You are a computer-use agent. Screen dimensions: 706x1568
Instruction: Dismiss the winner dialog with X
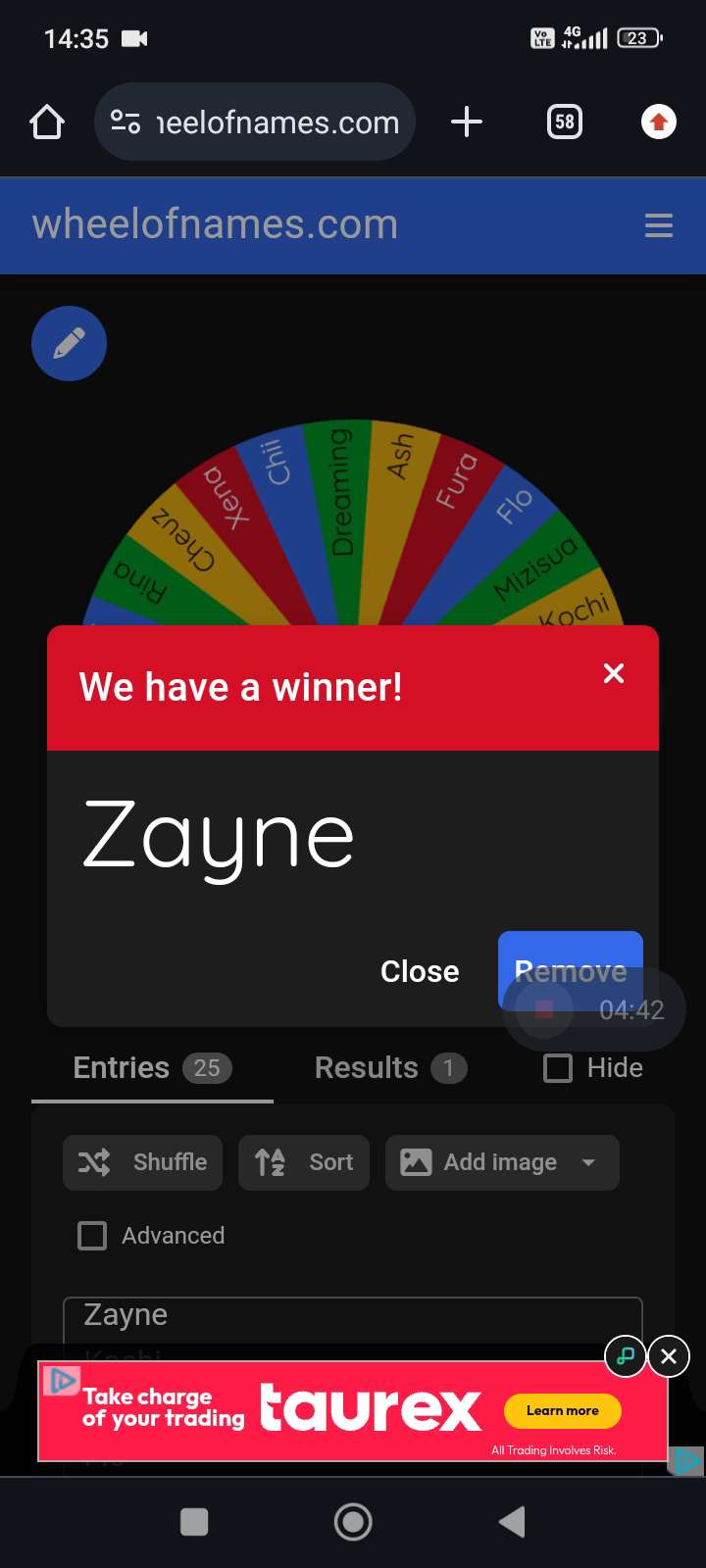coord(614,673)
